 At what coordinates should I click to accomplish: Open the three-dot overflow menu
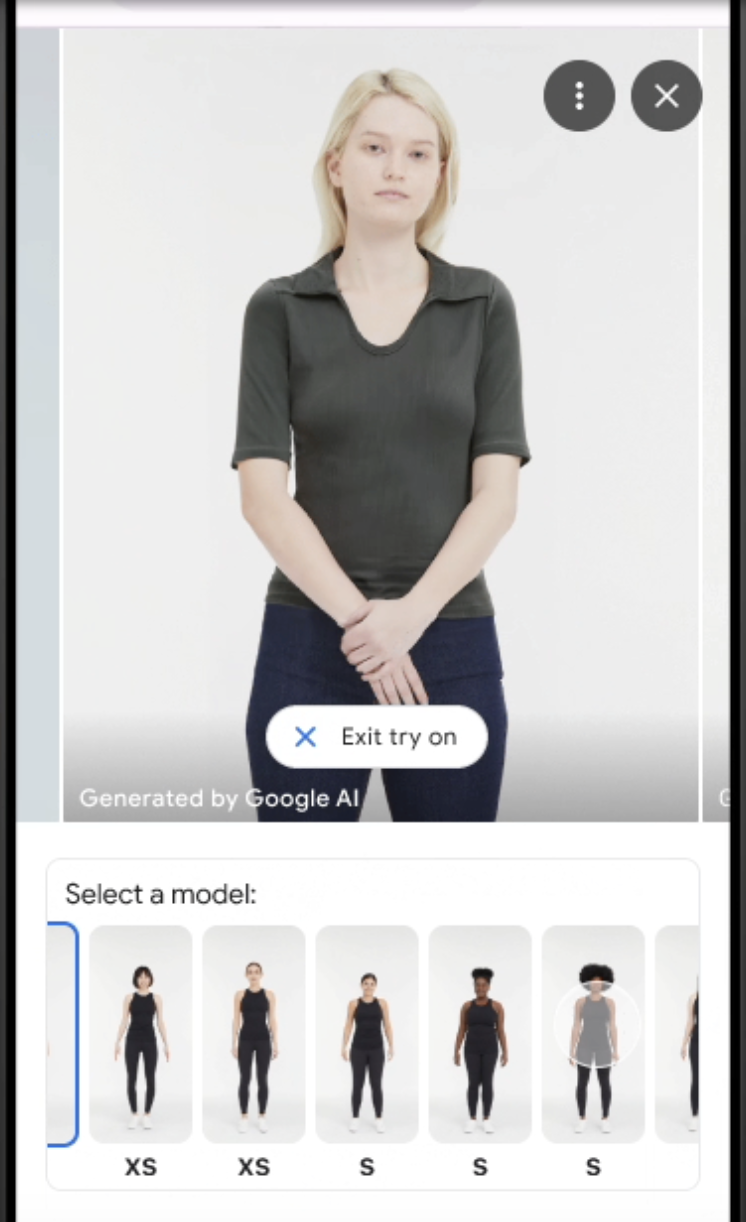[579, 96]
